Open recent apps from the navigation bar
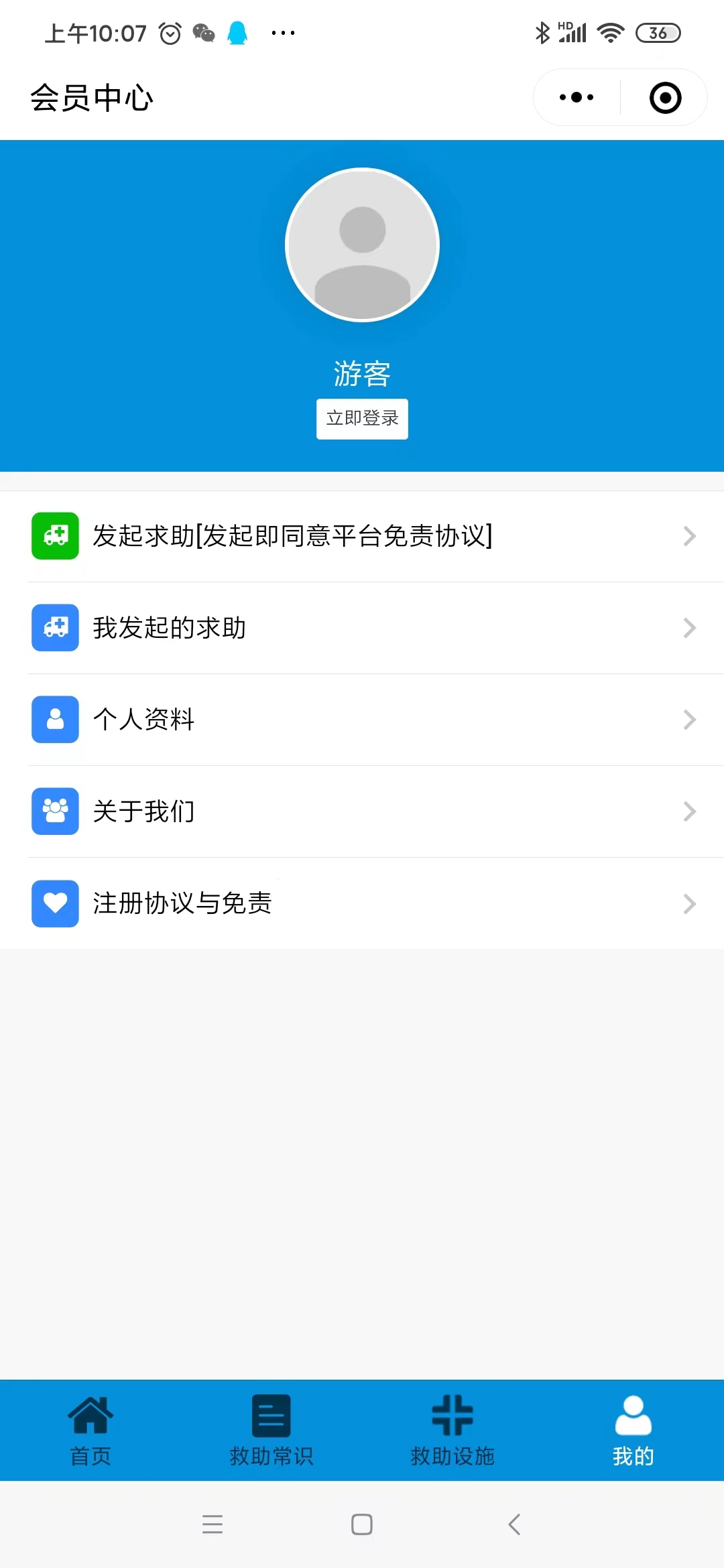This screenshot has height=1568, width=724. tap(213, 1524)
